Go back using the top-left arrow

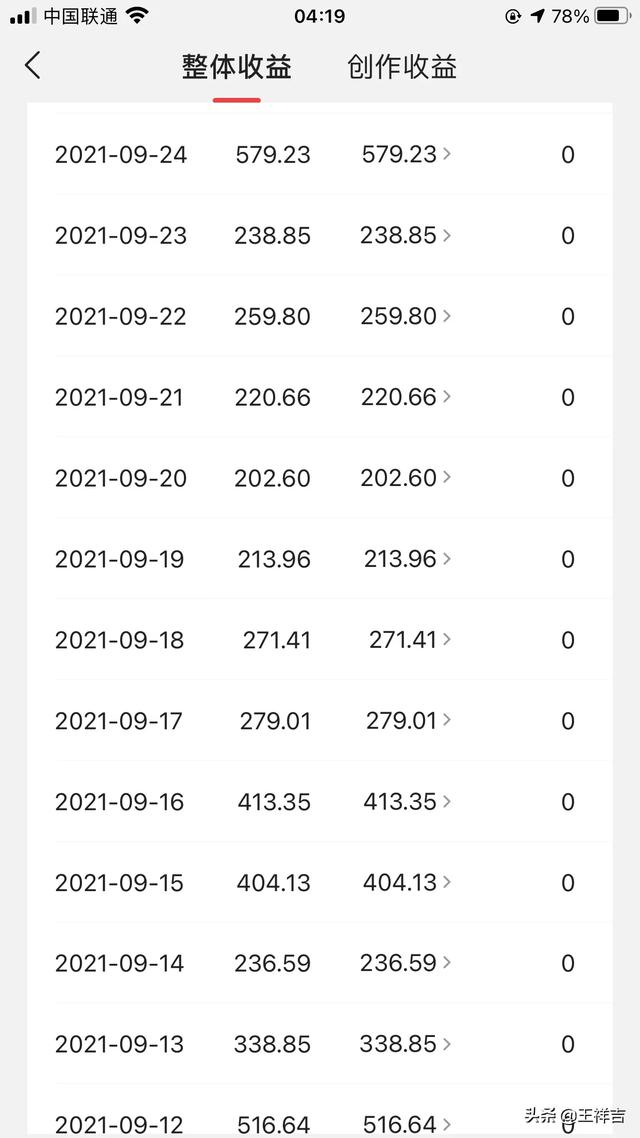tap(33, 66)
